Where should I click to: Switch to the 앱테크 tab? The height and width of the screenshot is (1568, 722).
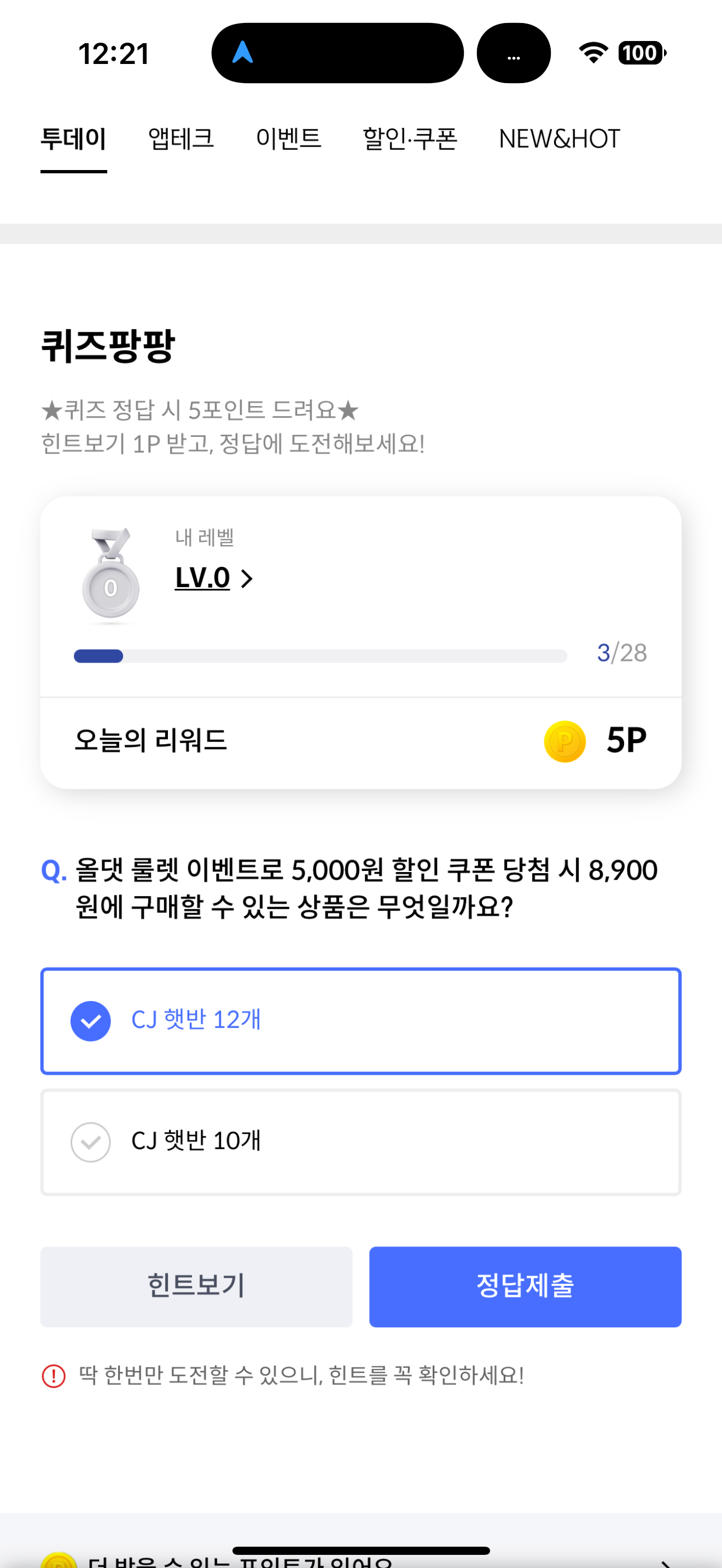[181, 139]
